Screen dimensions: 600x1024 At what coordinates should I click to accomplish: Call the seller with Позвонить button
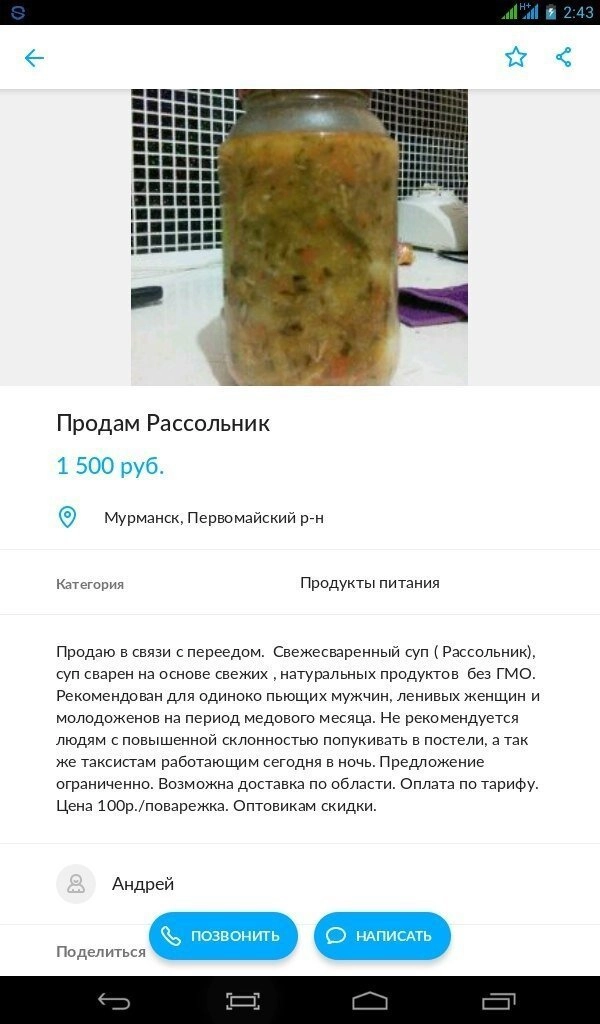tap(223, 936)
